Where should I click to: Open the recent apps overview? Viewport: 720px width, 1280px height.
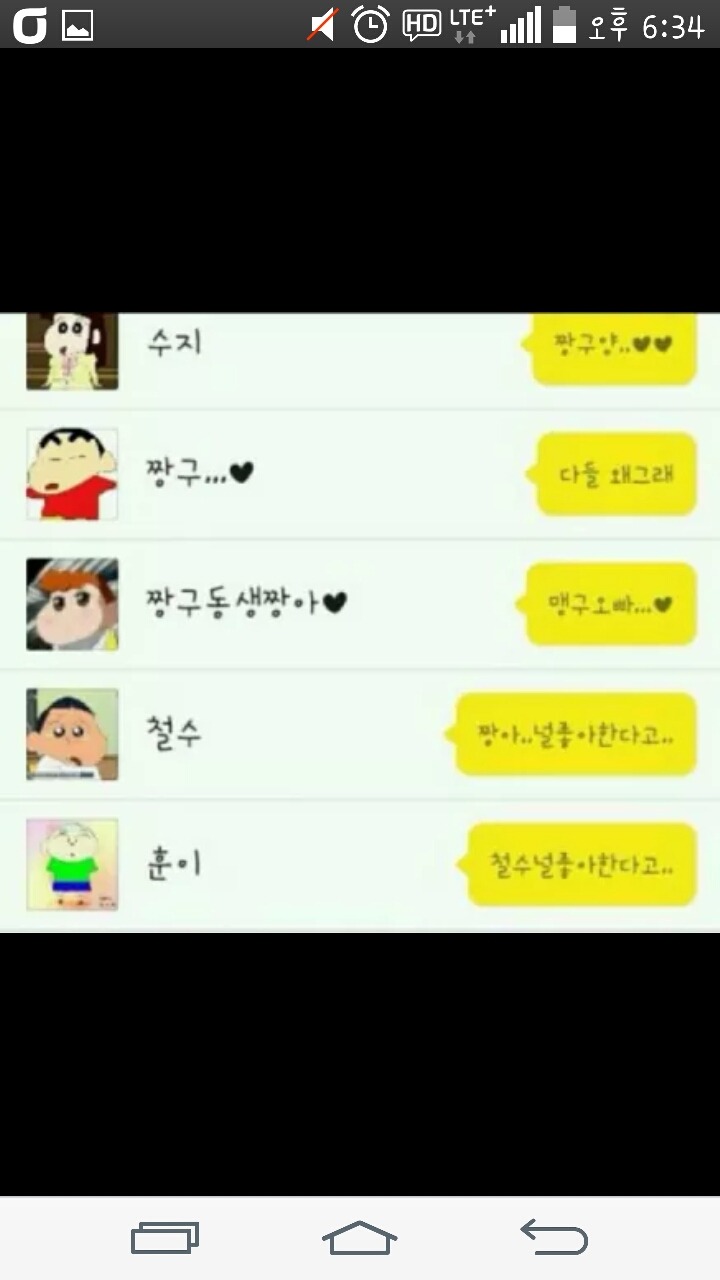[x=165, y=1238]
